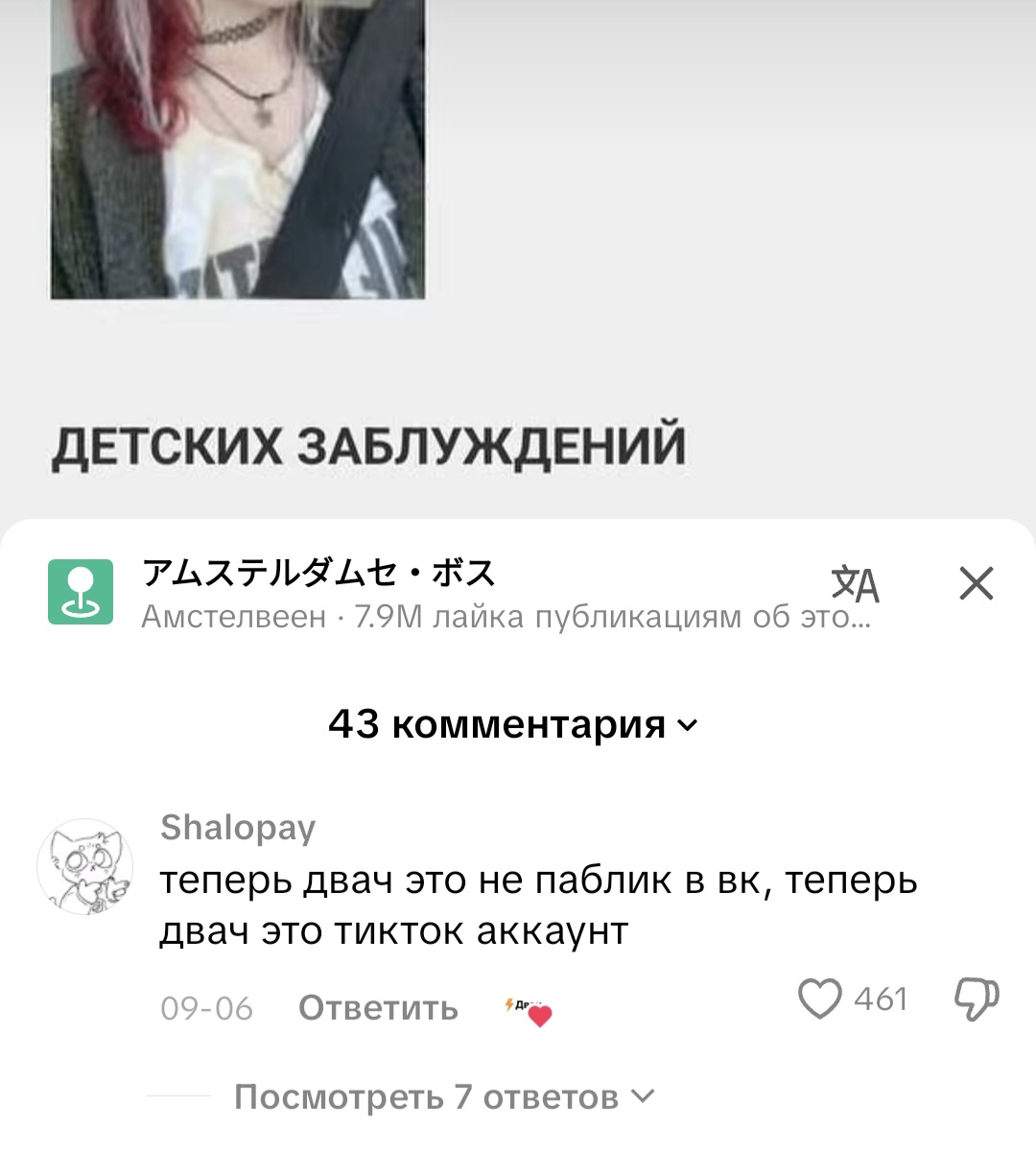Close the comments panel
1036x1153 pixels.
(x=976, y=583)
